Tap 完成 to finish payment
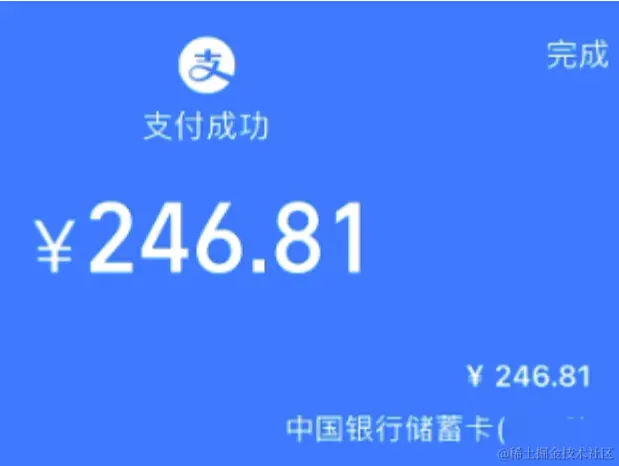619x466 pixels. (577, 55)
